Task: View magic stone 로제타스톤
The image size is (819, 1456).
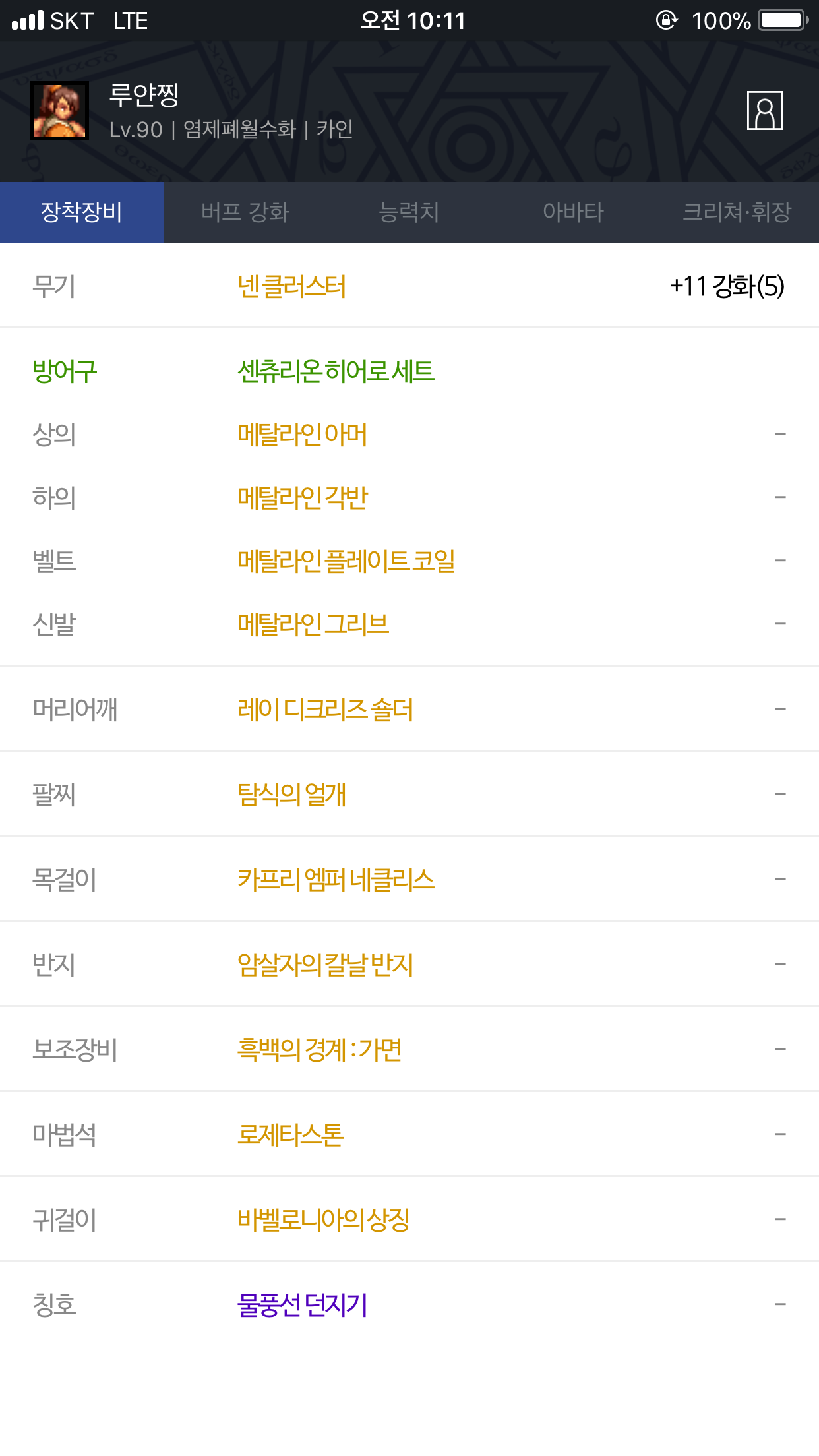Action: pos(291,1135)
